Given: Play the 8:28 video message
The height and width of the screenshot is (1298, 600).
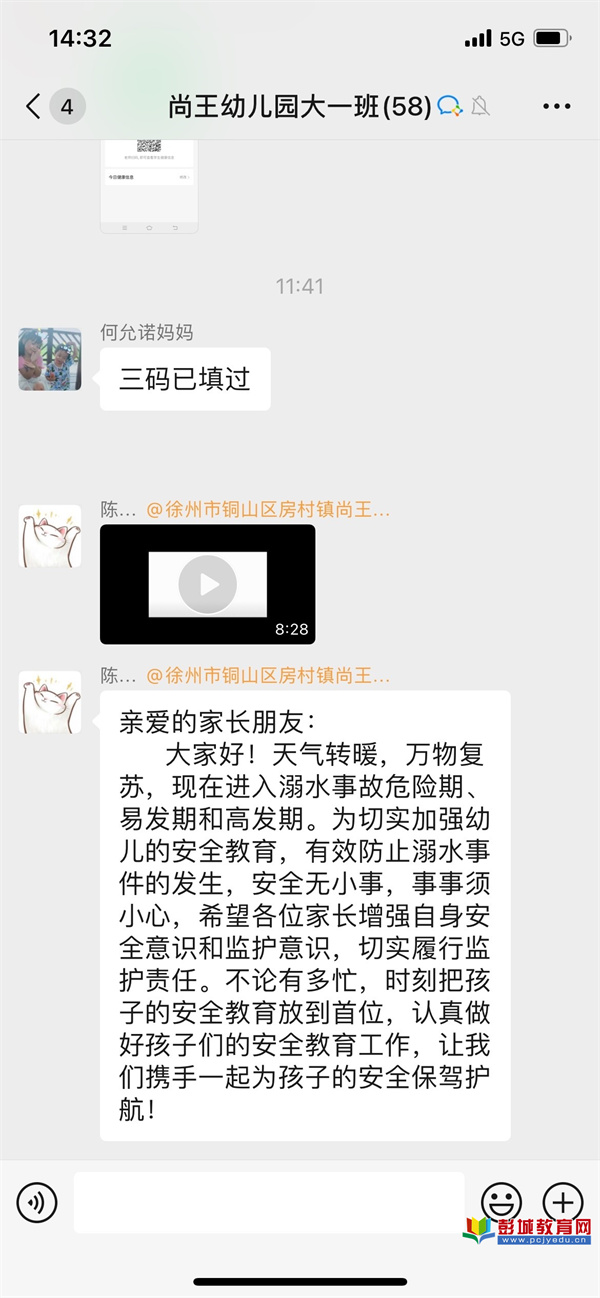Looking at the screenshot, I should point(207,584).
